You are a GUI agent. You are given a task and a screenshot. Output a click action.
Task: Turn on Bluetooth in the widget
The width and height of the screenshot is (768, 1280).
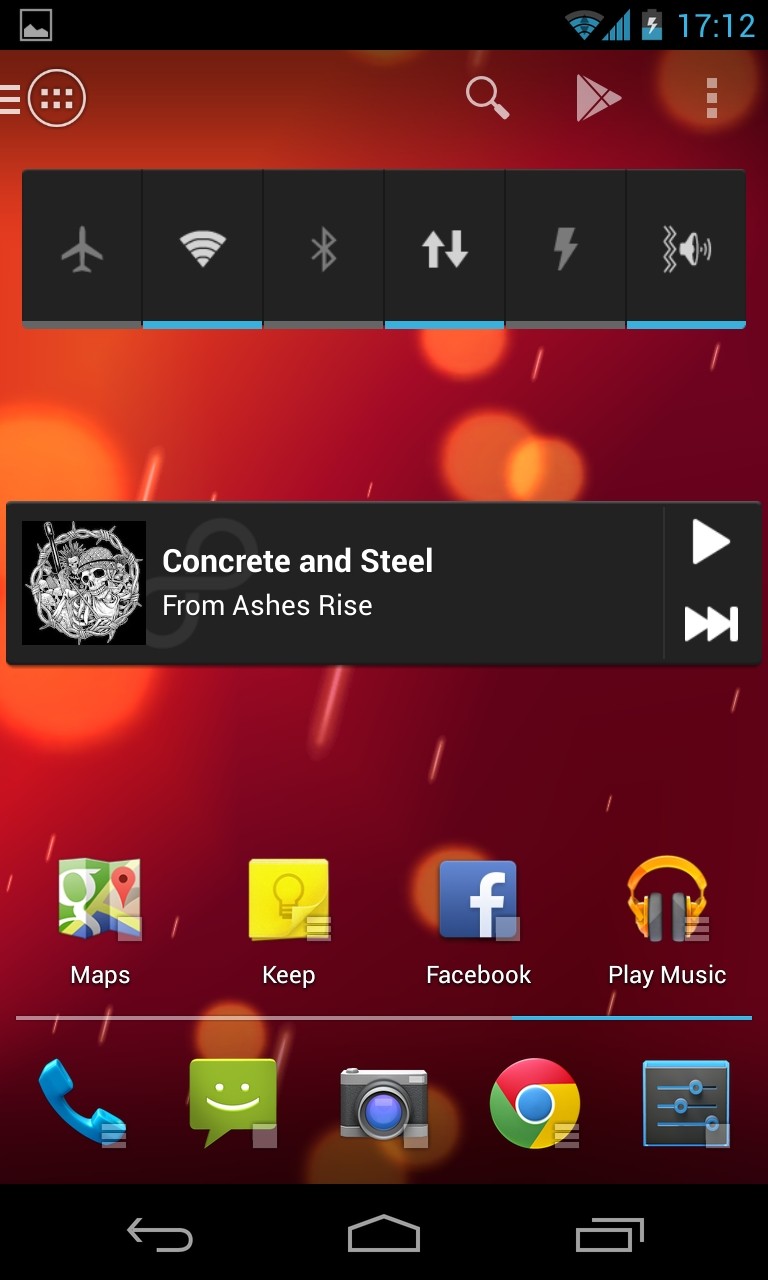point(324,249)
